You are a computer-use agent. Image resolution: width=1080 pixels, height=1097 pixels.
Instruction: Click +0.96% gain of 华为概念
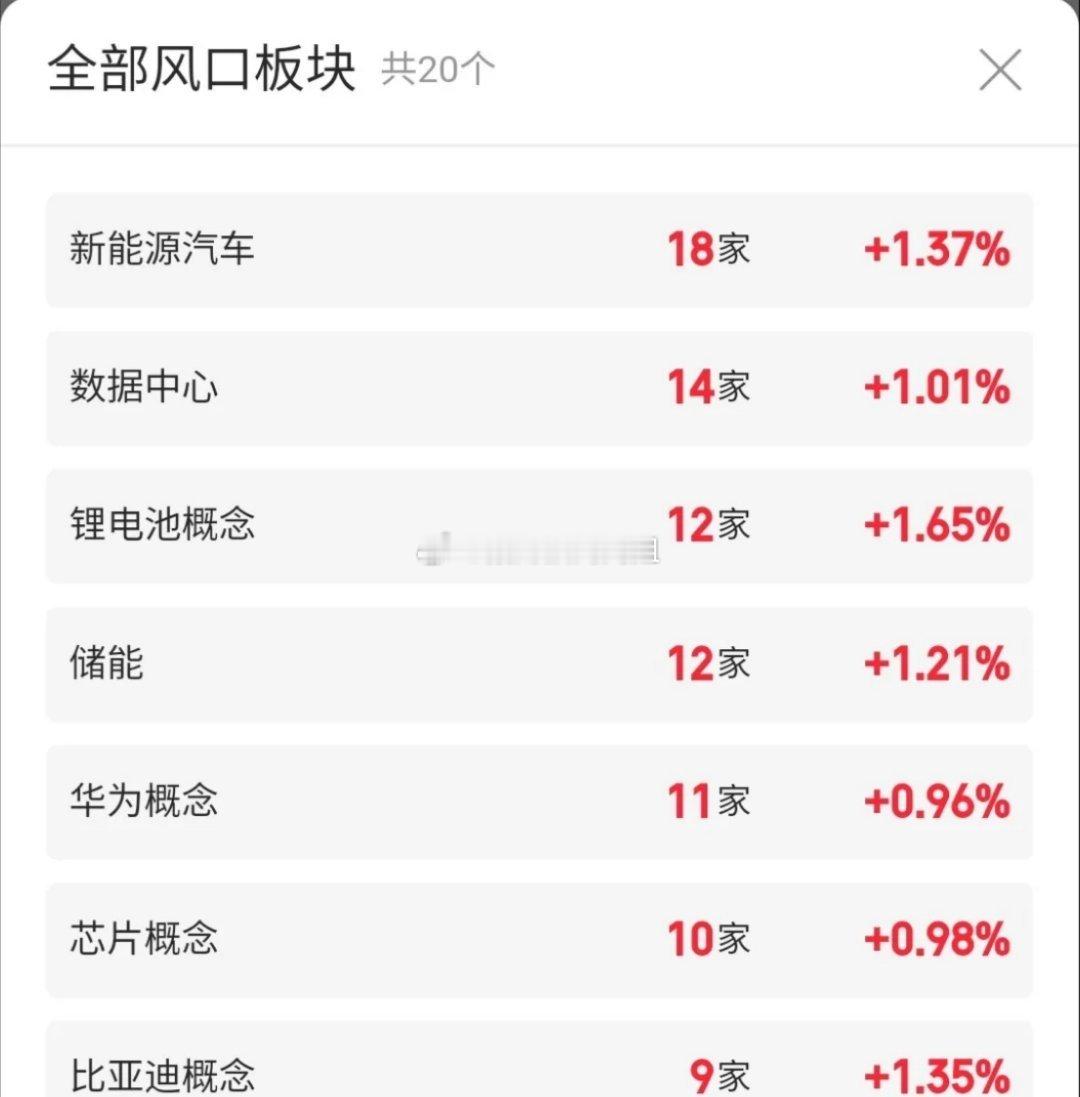(x=938, y=802)
